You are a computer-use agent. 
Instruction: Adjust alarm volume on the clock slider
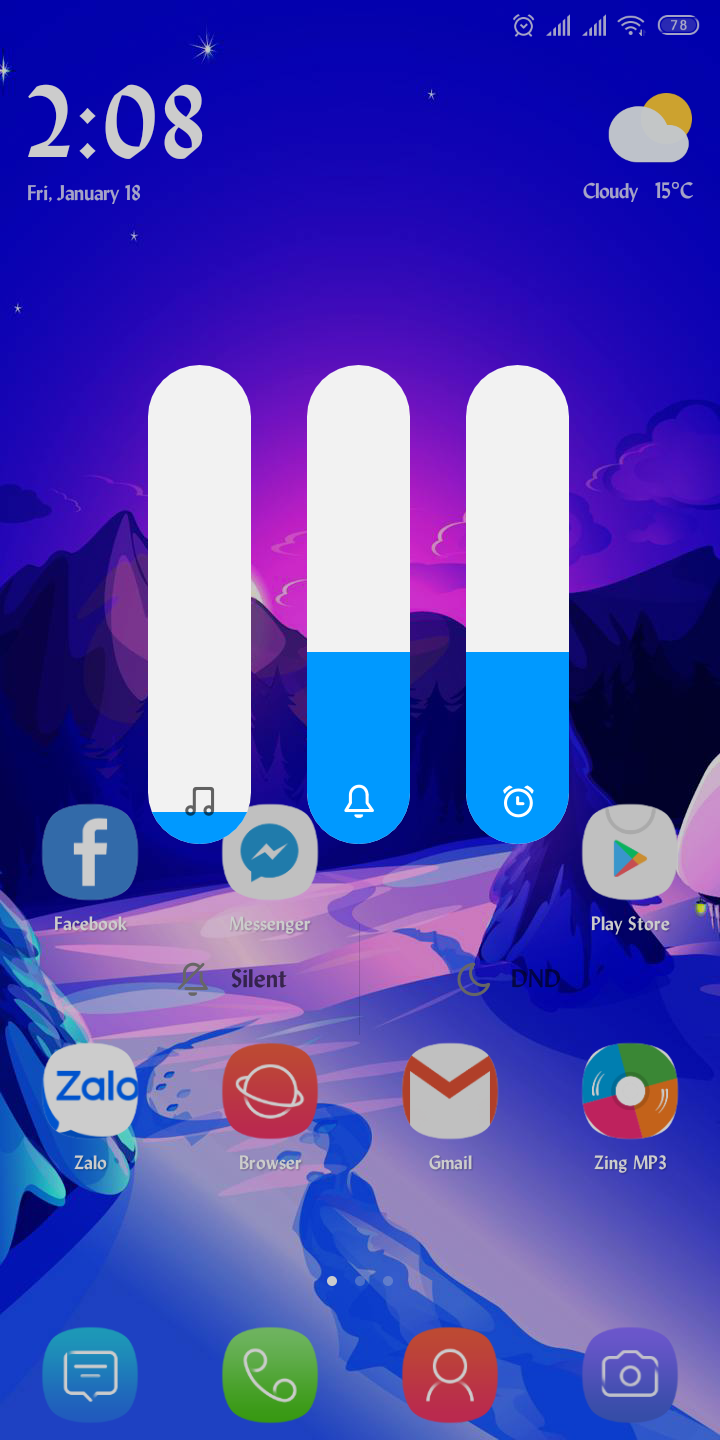(517, 604)
